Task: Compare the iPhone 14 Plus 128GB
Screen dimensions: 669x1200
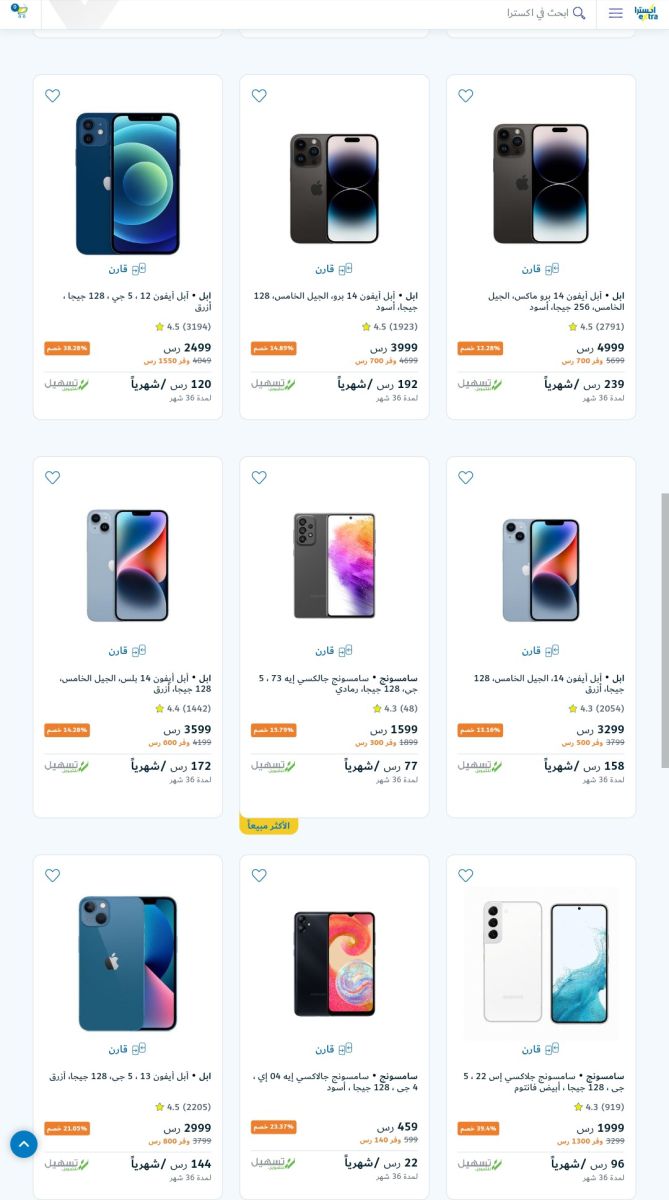Action: coord(127,651)
